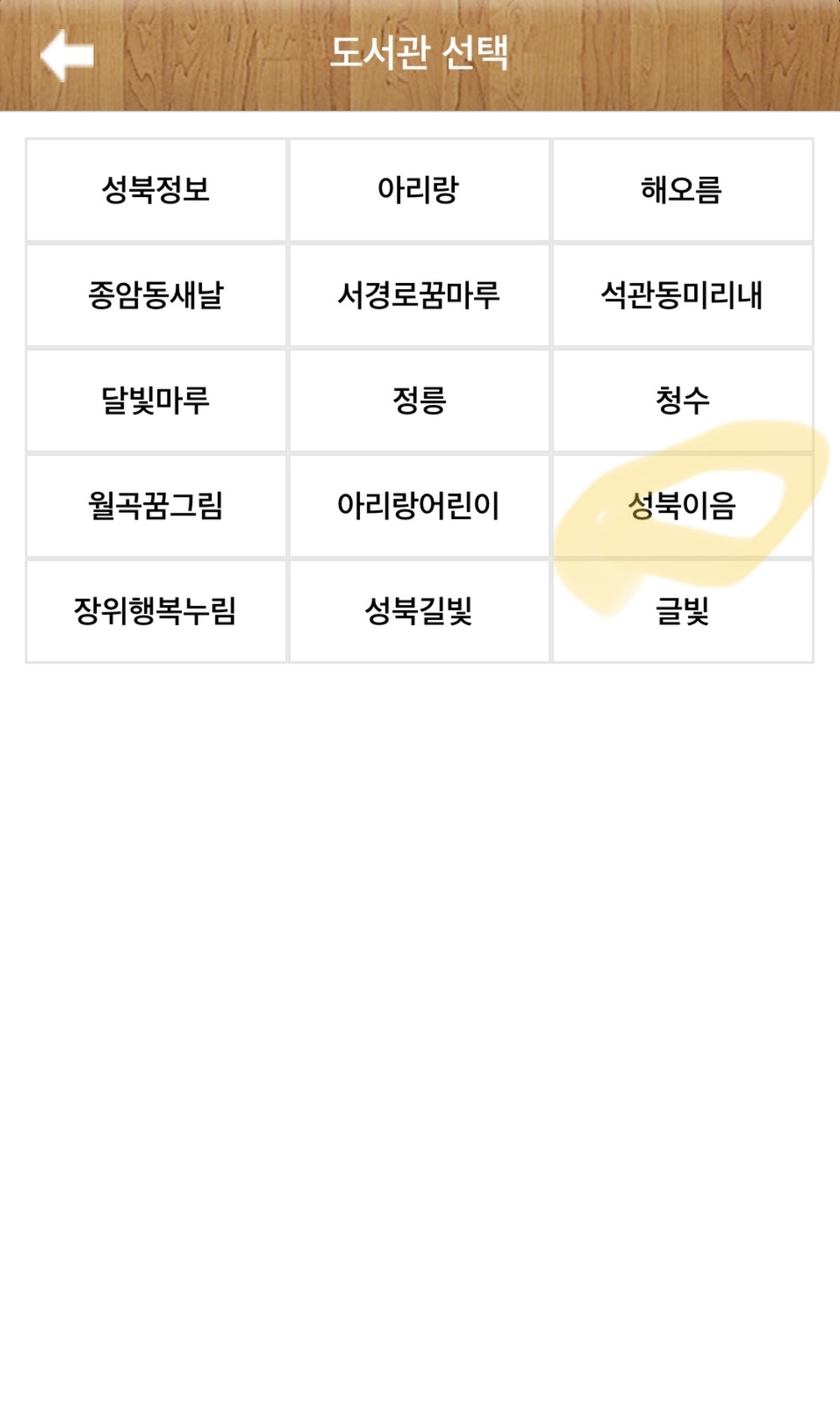This screenshot has height=1404, width=840.
Task: Select the 해오름 library
Action: click(683, 190)
